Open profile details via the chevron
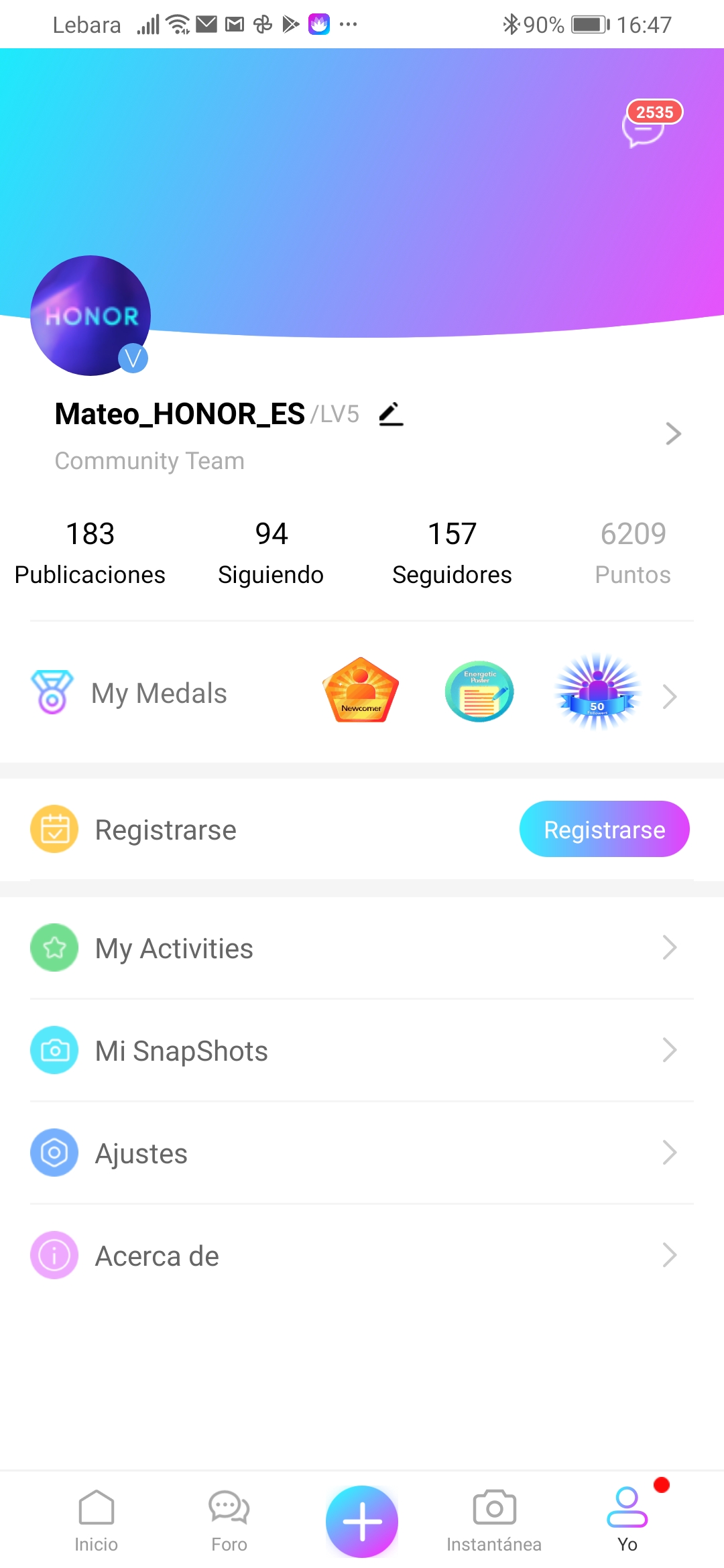The image size is (724, 1568). click(x=672, y=434)
